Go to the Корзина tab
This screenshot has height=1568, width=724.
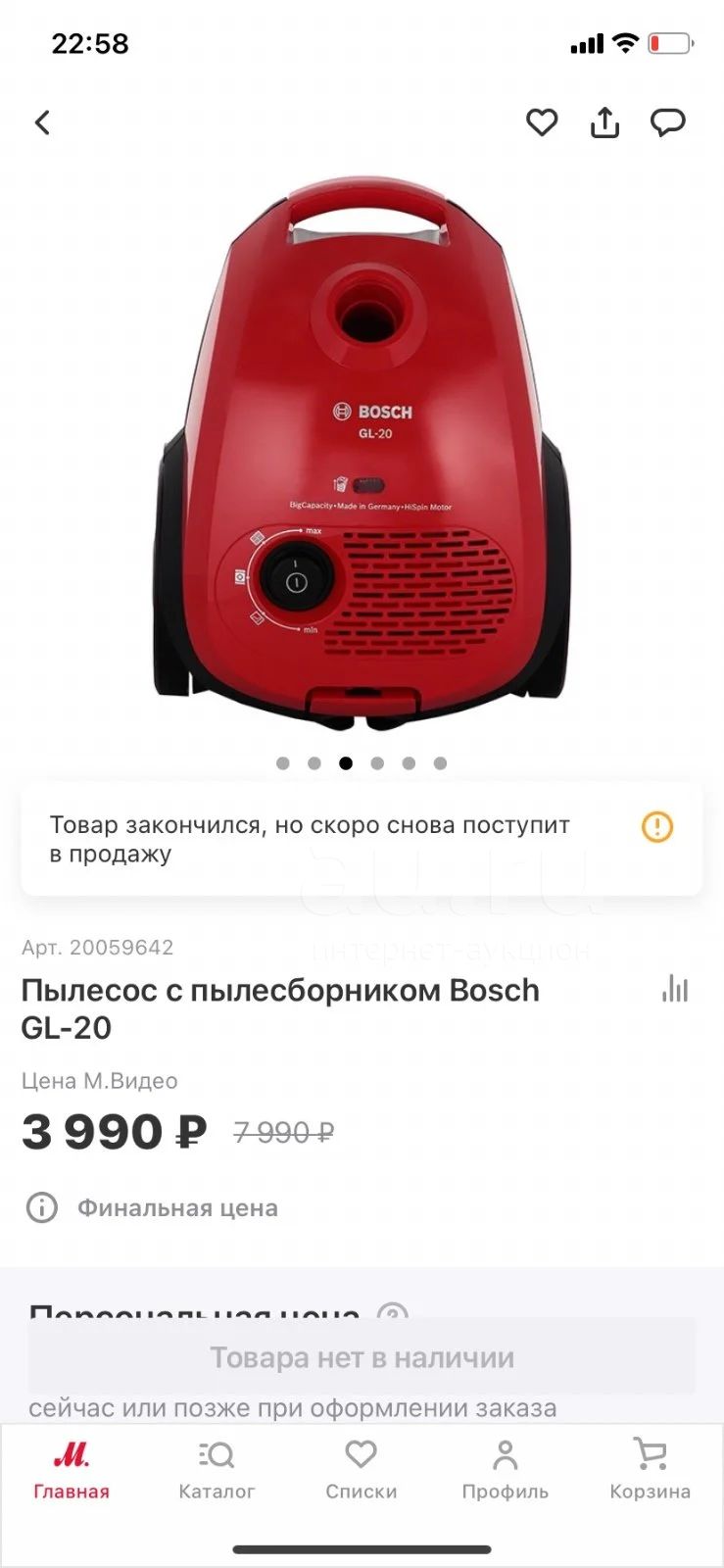point(651,1470)
